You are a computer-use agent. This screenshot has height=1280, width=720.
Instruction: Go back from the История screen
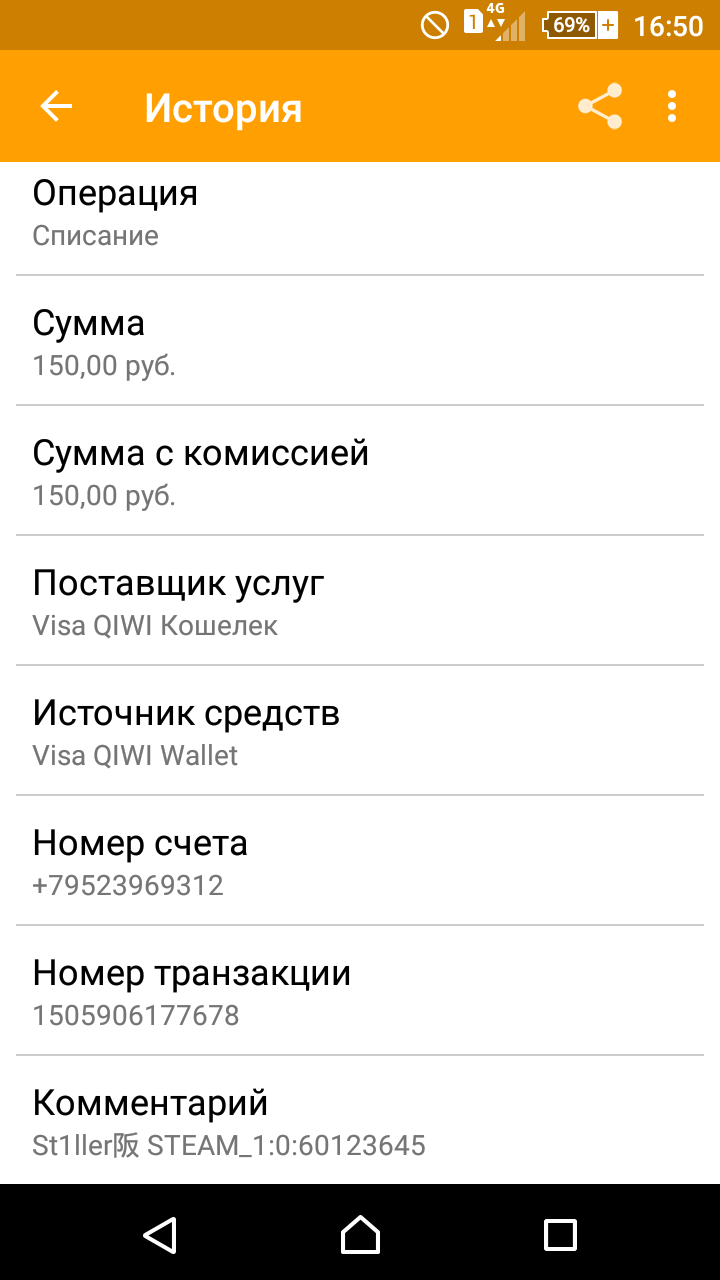point(57,107)
